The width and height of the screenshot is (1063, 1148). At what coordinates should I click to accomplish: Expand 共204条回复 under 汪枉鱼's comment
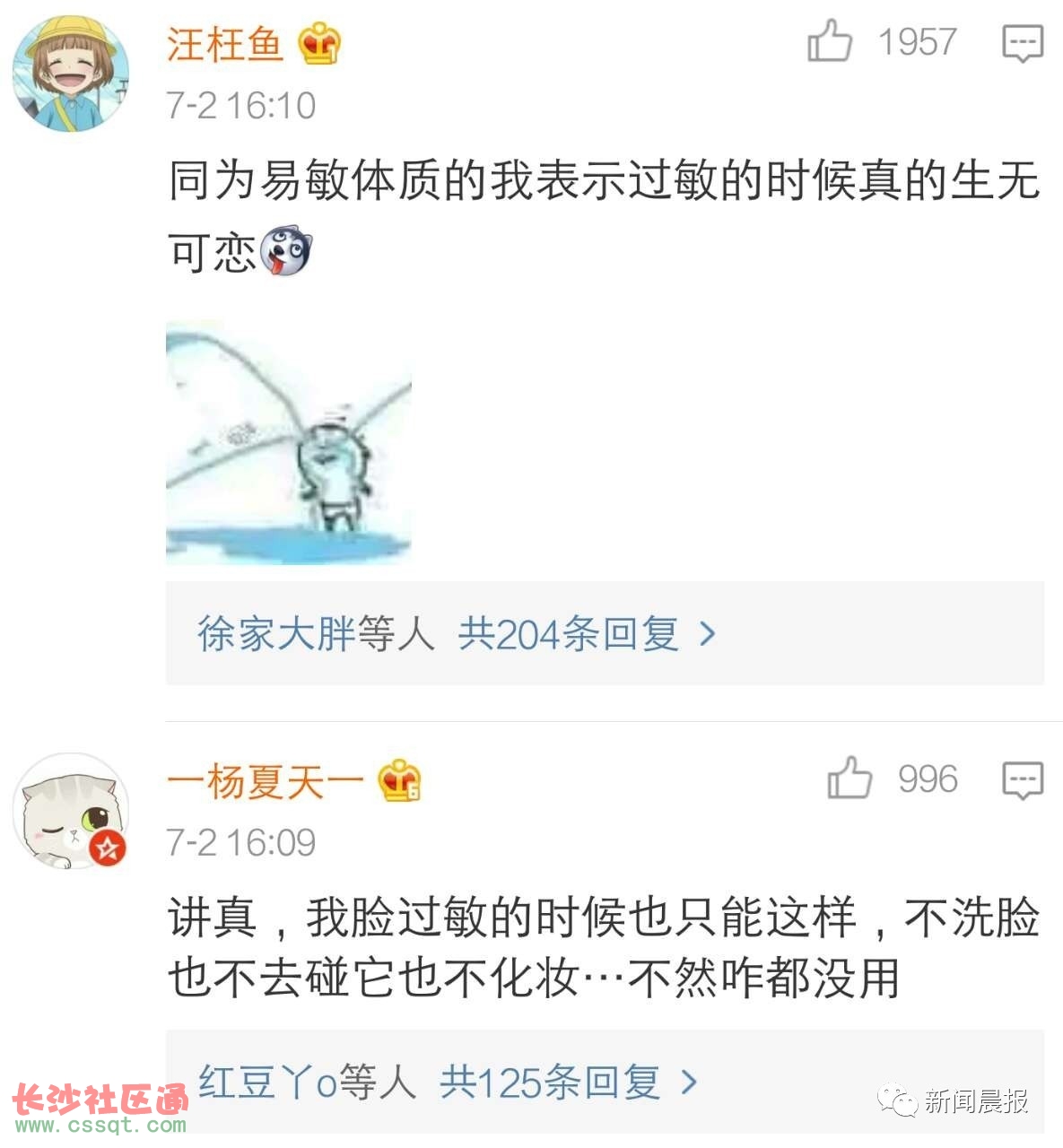(586, 634)
